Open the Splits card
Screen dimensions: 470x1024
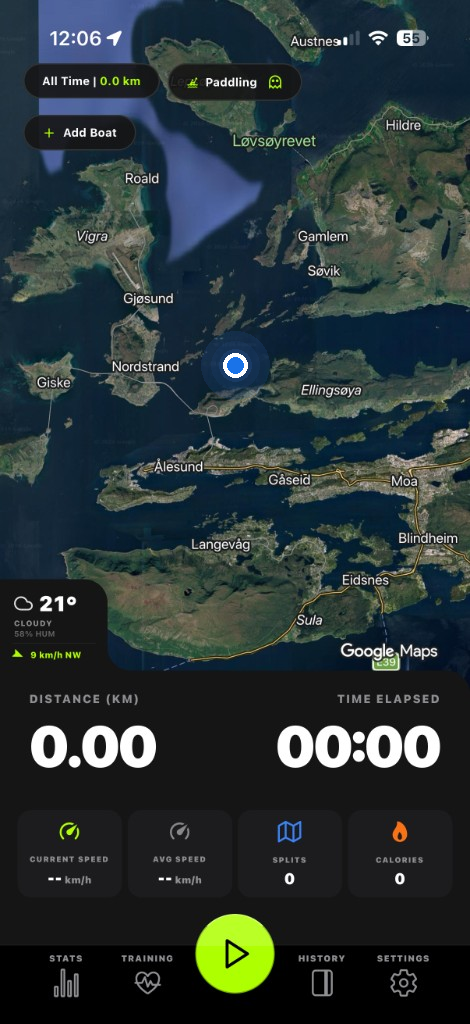coord(289,854)
